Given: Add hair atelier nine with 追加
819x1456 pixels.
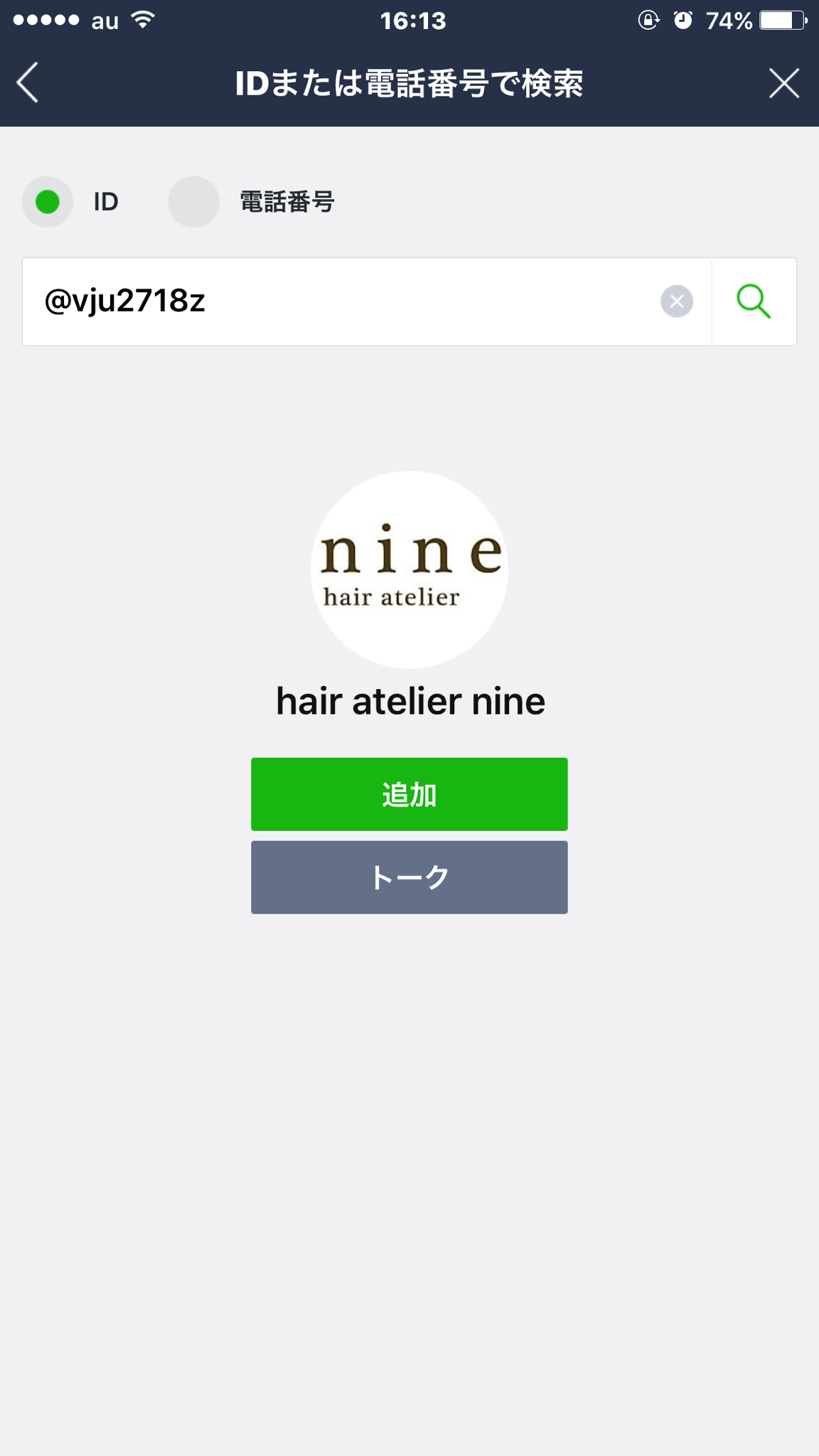Looking at the screenshot, I should click(x=409, y=794).
